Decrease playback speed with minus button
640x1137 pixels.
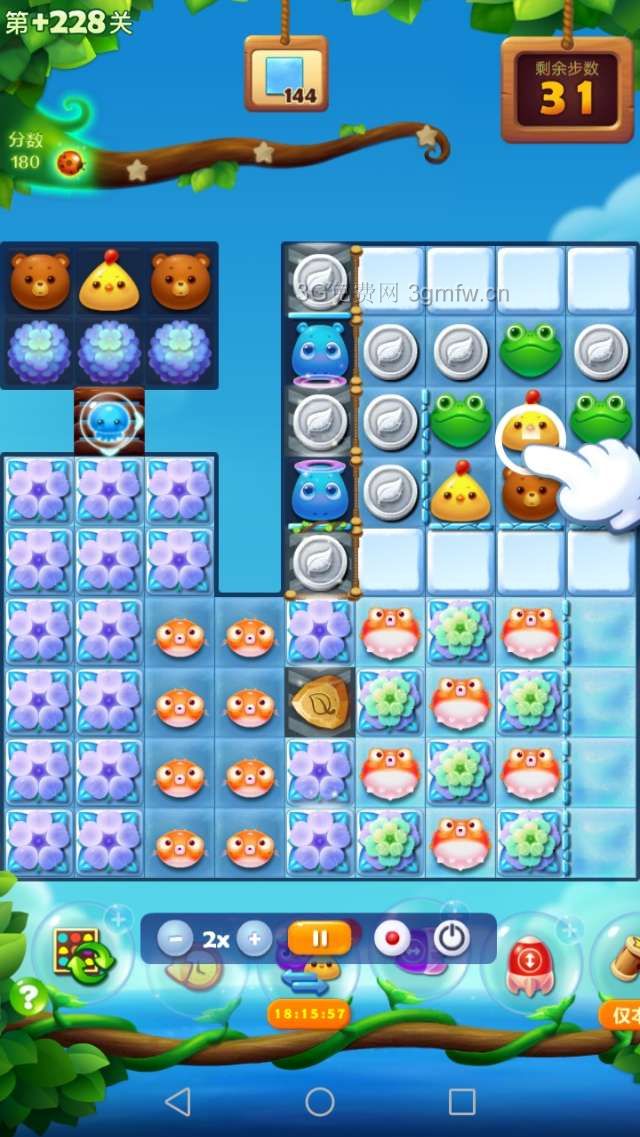(x=175, y=939)
